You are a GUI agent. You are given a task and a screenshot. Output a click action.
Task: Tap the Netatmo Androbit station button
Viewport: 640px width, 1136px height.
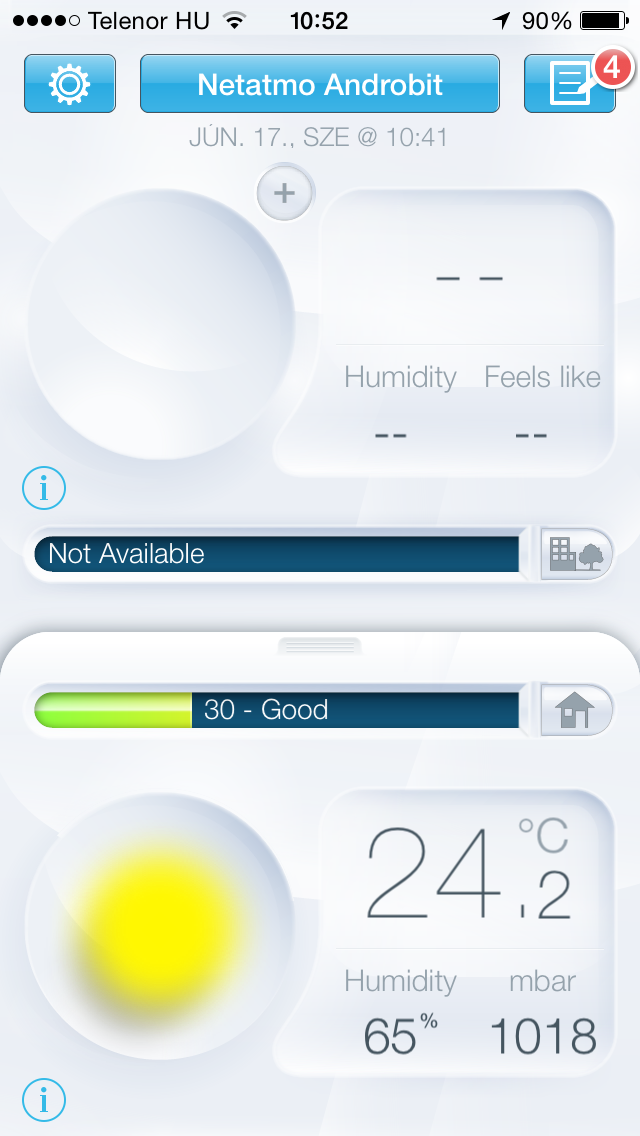[320, 84]
